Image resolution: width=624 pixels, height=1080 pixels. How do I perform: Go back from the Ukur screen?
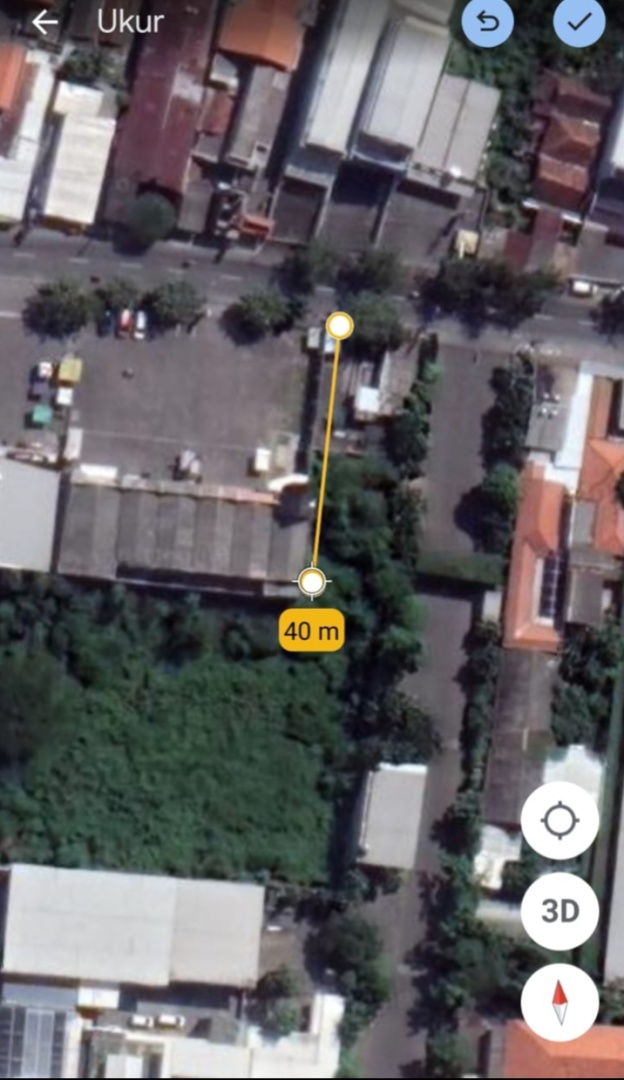[45, 22]
